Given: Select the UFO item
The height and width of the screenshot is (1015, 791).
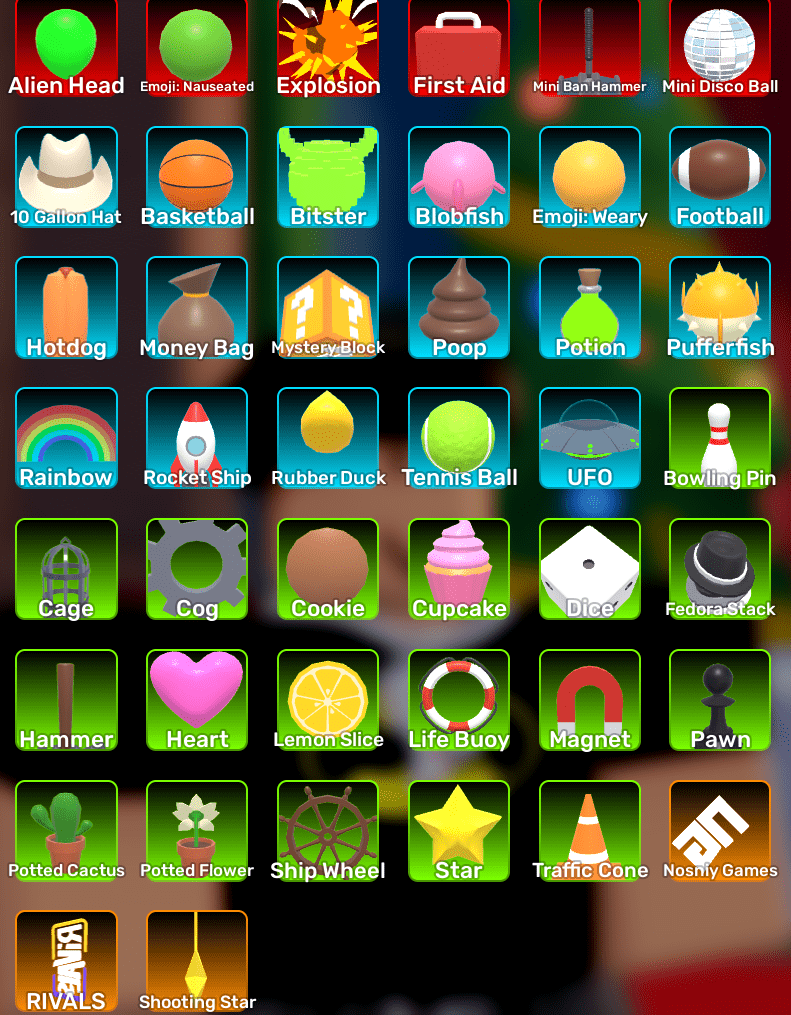Looking at the screenshot, I should [590, 438].
